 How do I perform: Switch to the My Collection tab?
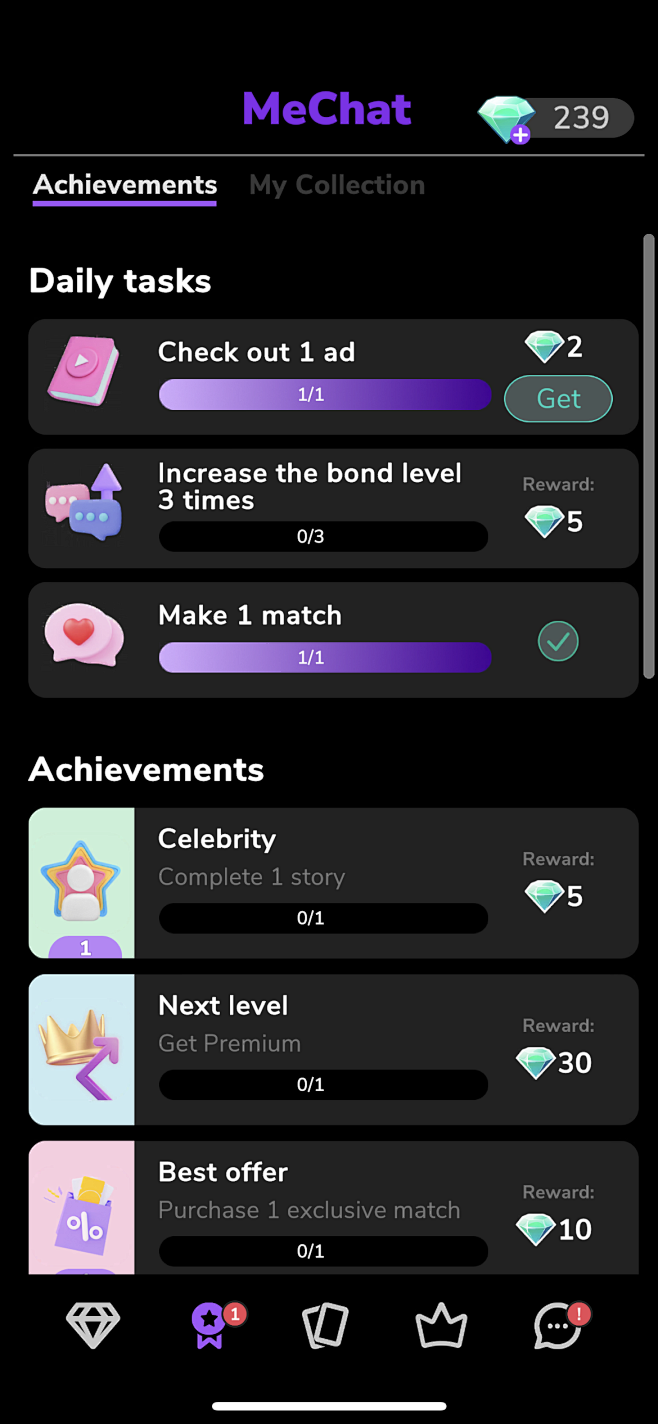pyautogui.click(x=337, y=185)
